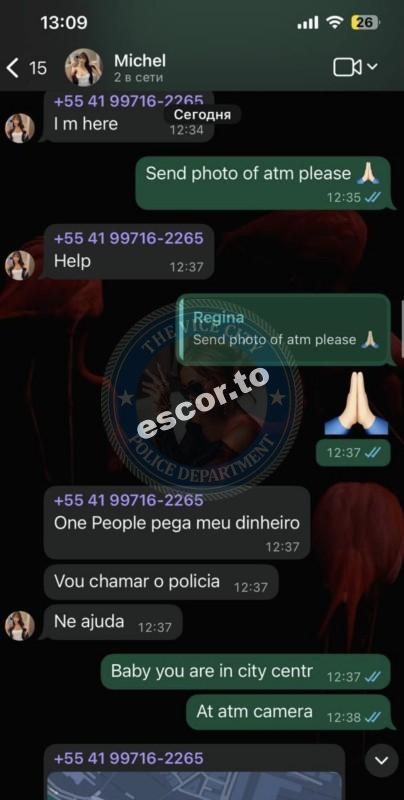
Task: Open the shared location map preview
Action: point(194,786)
